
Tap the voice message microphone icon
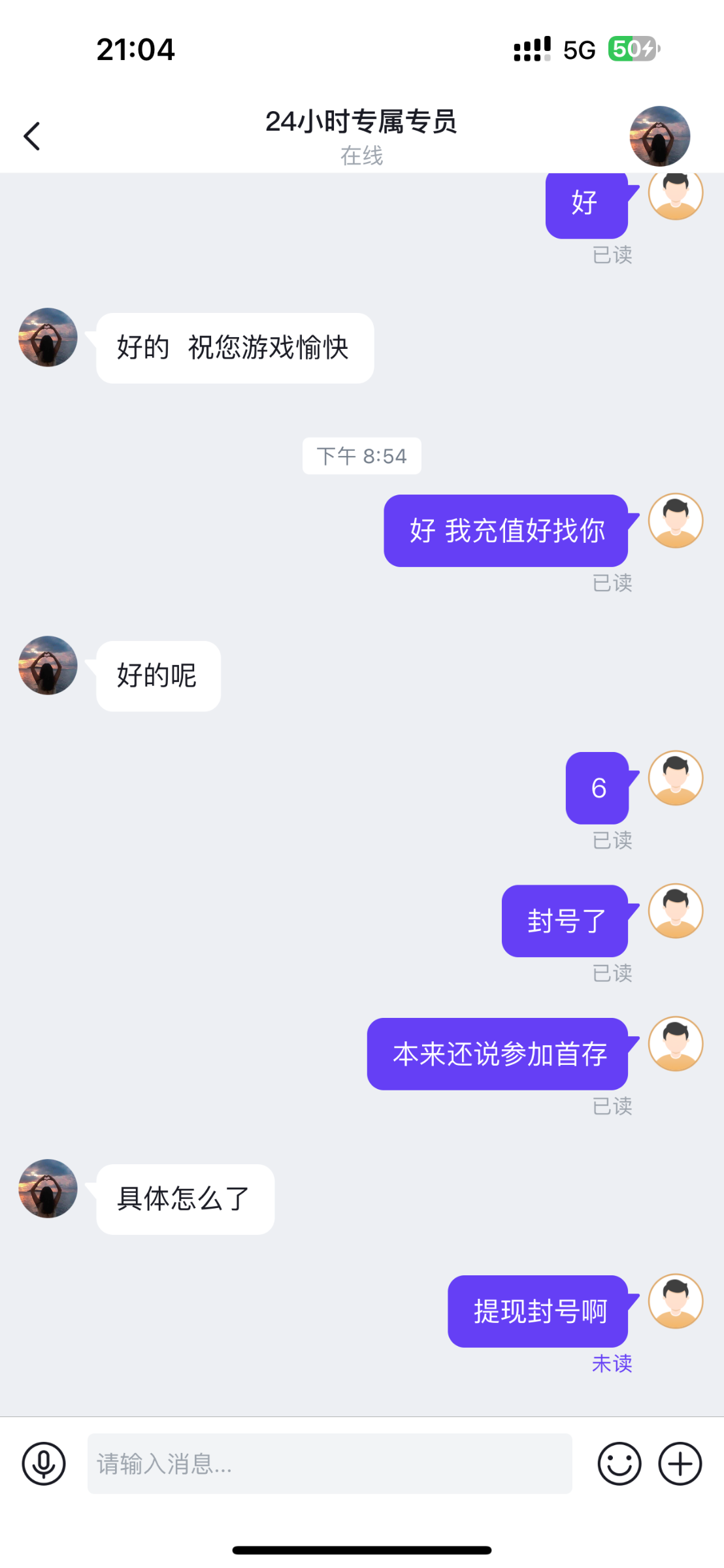44,1463
